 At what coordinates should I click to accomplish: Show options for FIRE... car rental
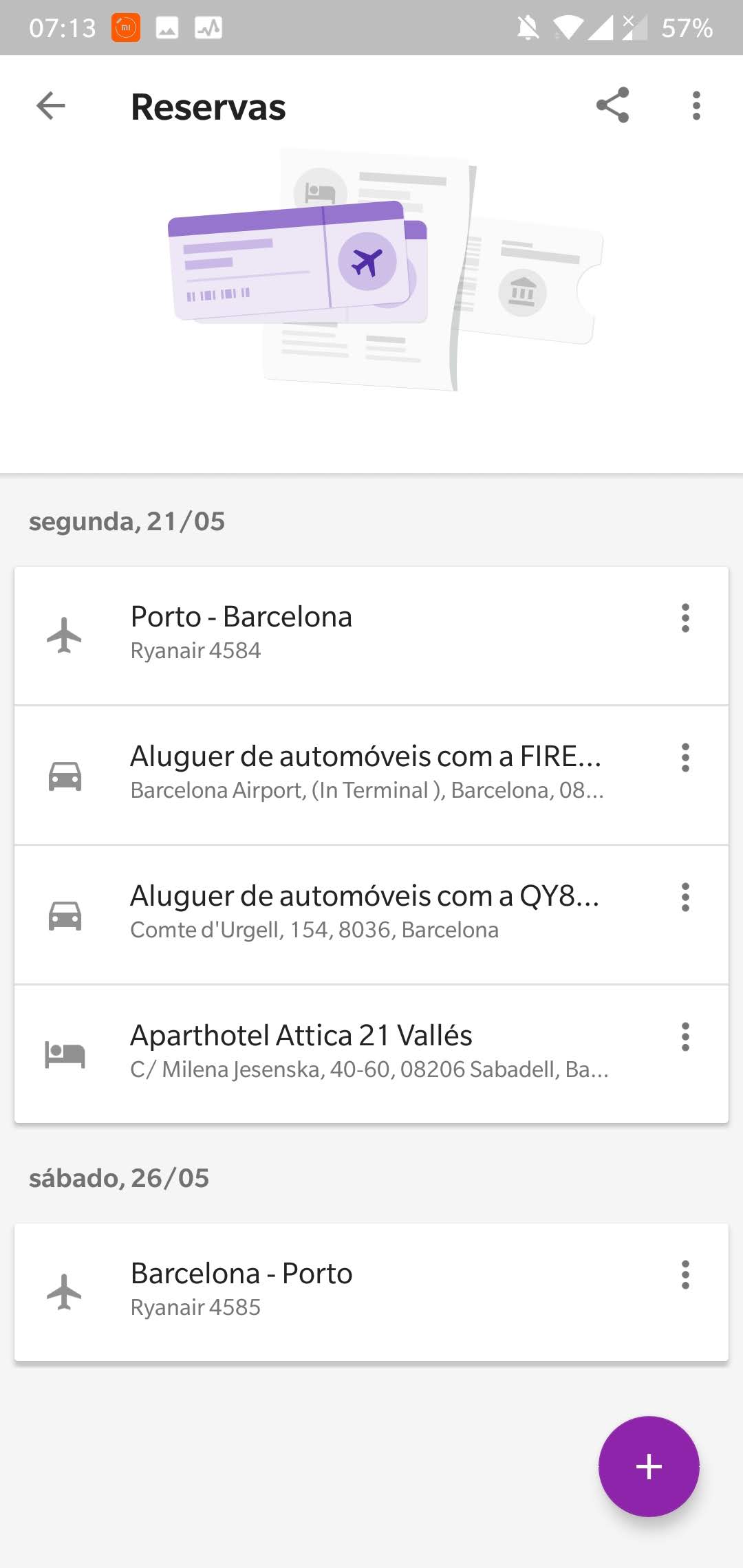[685, 758]
